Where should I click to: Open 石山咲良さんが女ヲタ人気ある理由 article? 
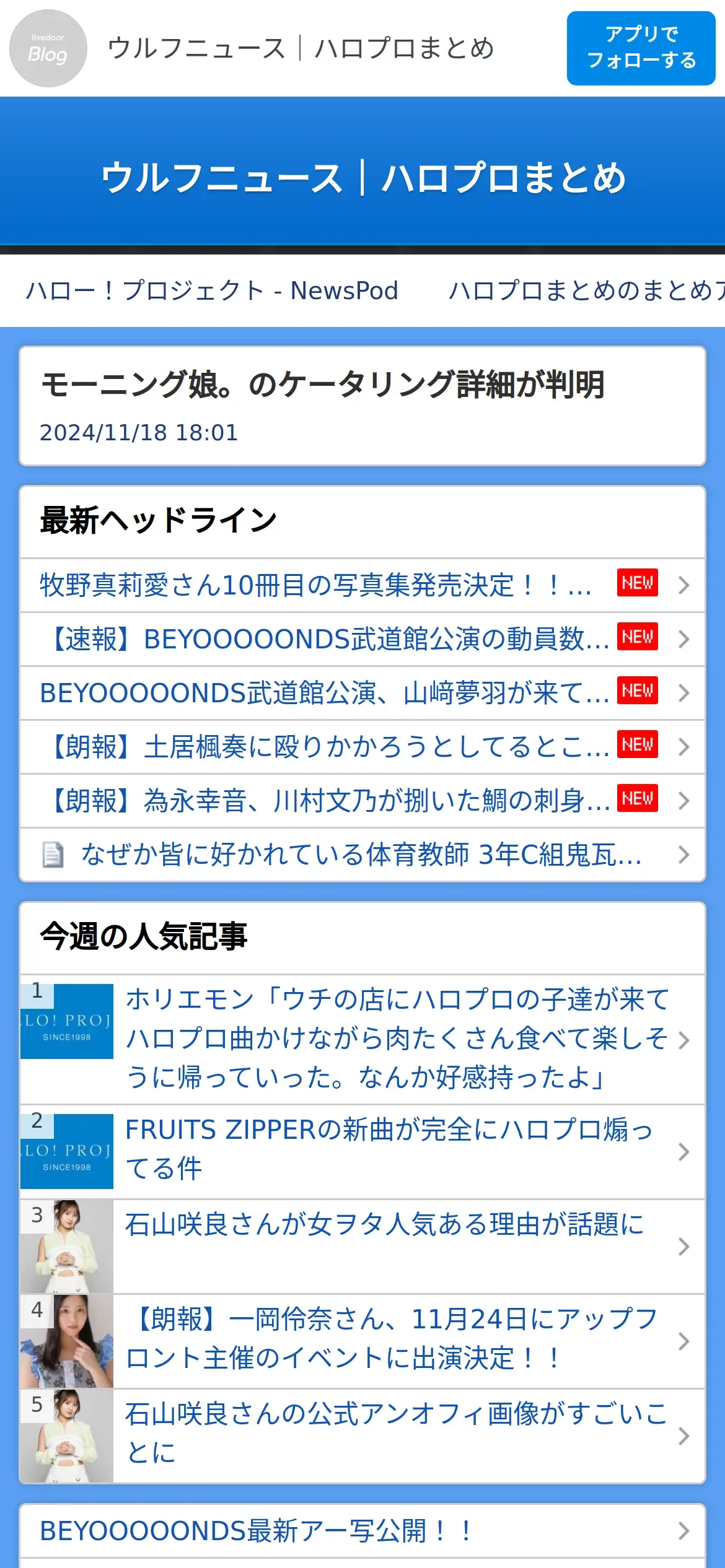(x=384, y=1225)
